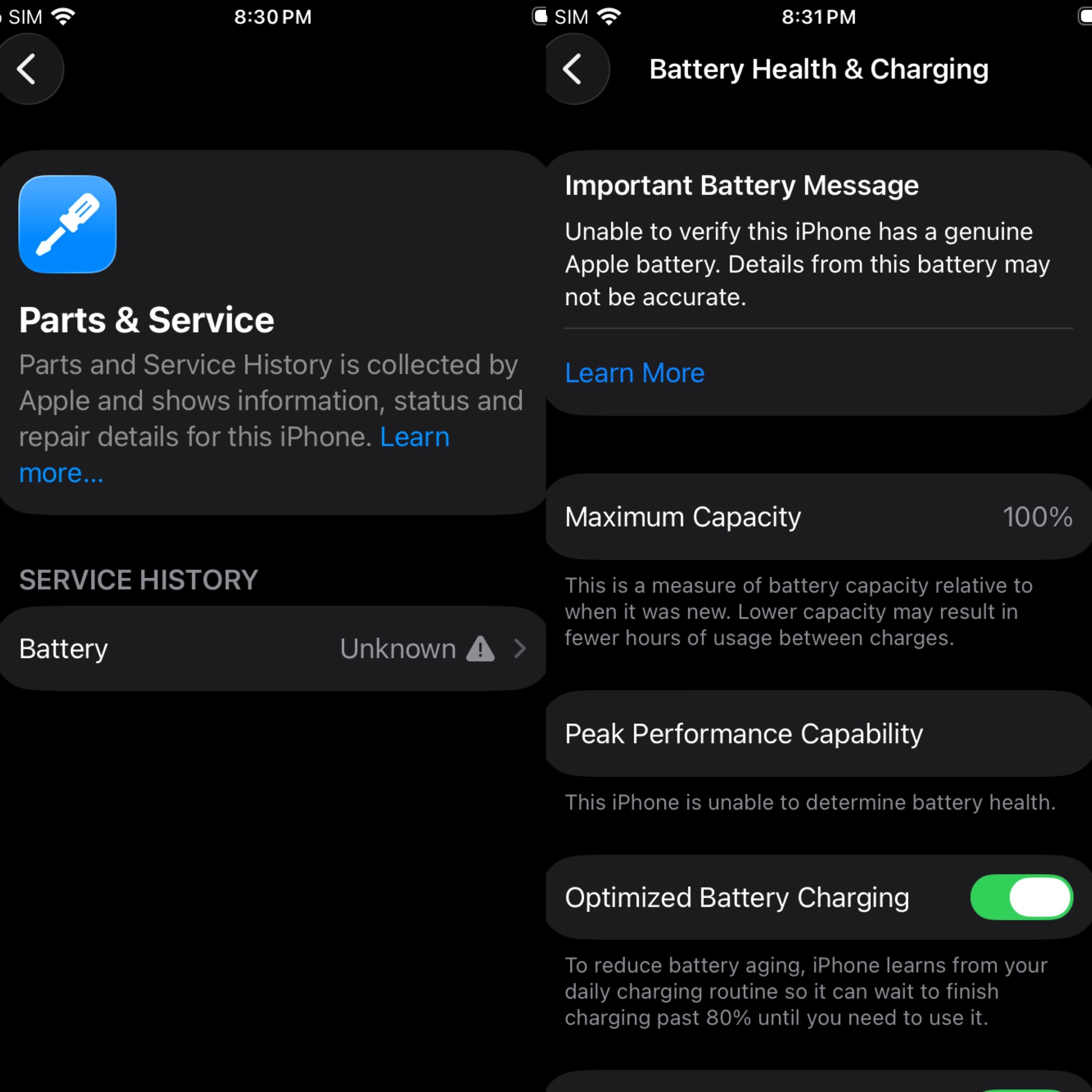The width and height of the screenshot is (1092, 1092).
Task: Disable Optimized Battery Charging switch
Action: pyautogui.click(x=1021, y=897)
